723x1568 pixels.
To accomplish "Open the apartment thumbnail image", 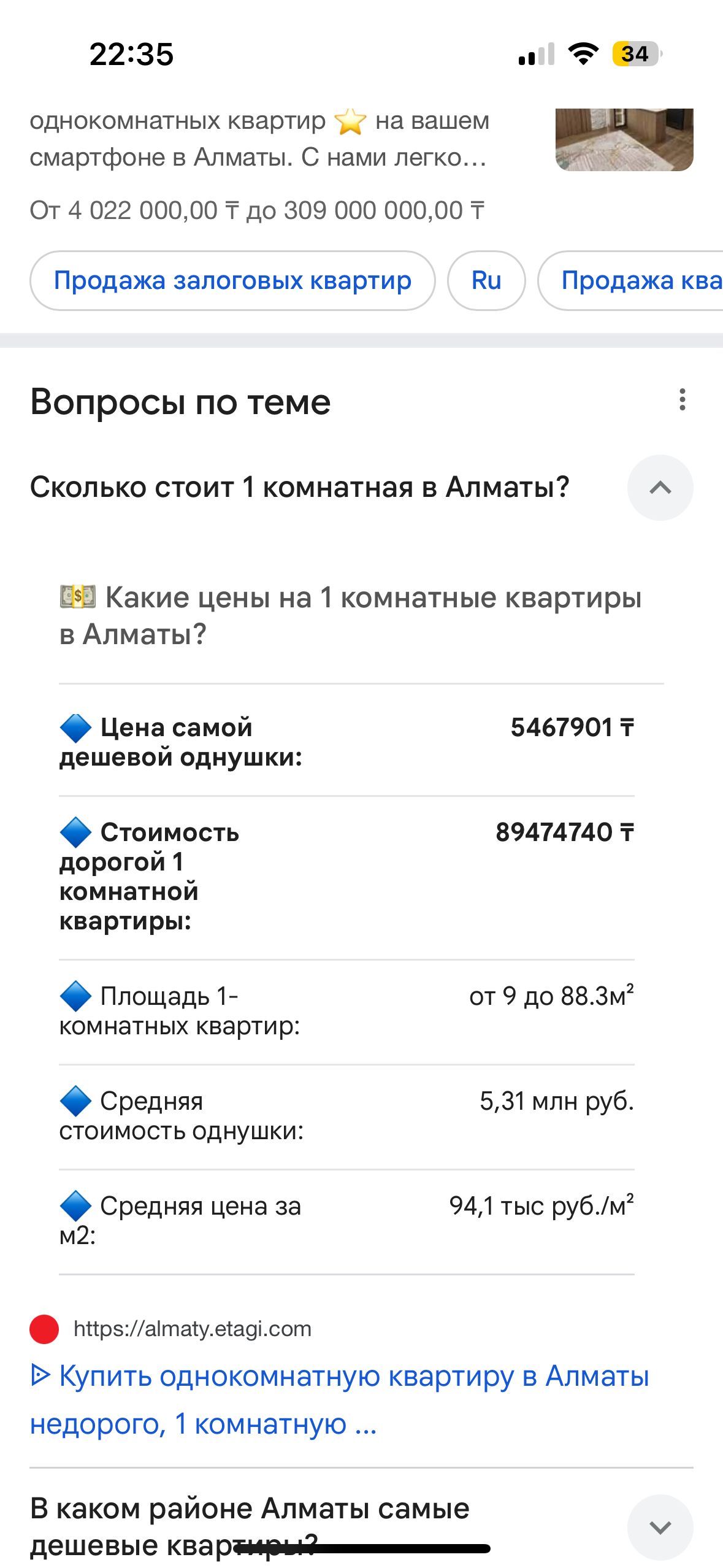I will coord(624,140).
